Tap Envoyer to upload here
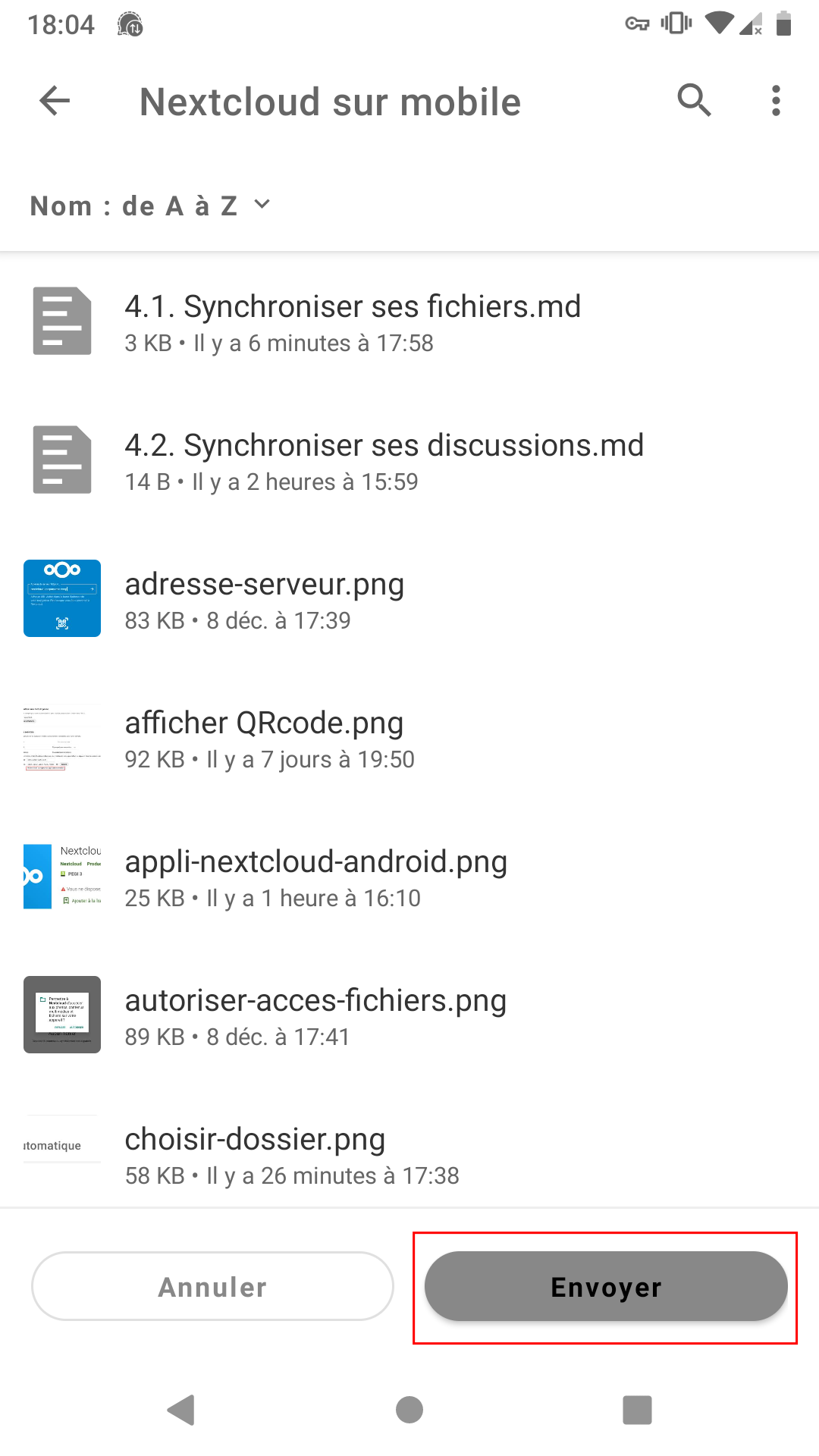This screenshot has width=819, height=1456. click(606, 1286)
